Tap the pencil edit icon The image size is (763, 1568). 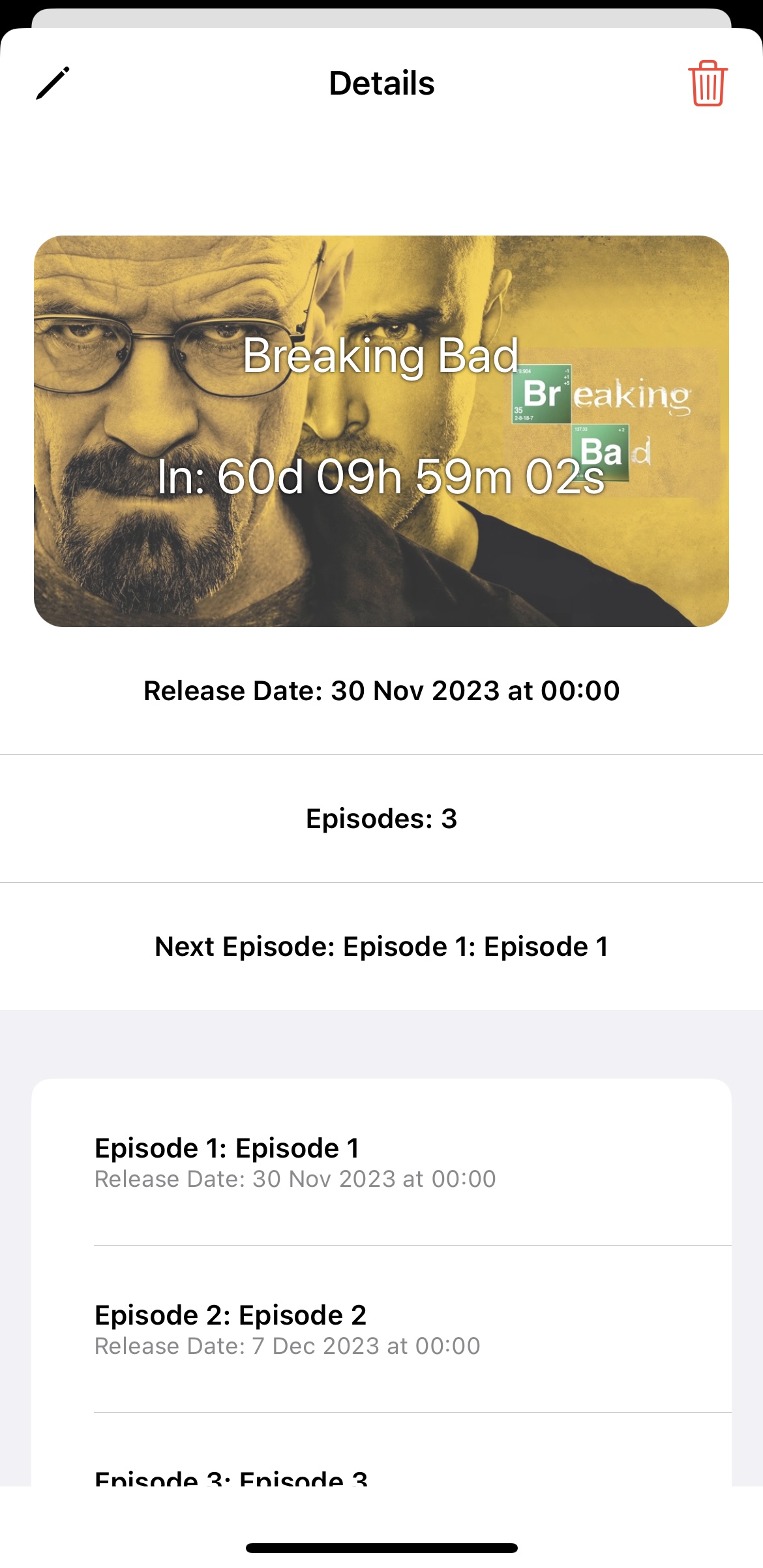pyautogui.click(x=53, y=83)
